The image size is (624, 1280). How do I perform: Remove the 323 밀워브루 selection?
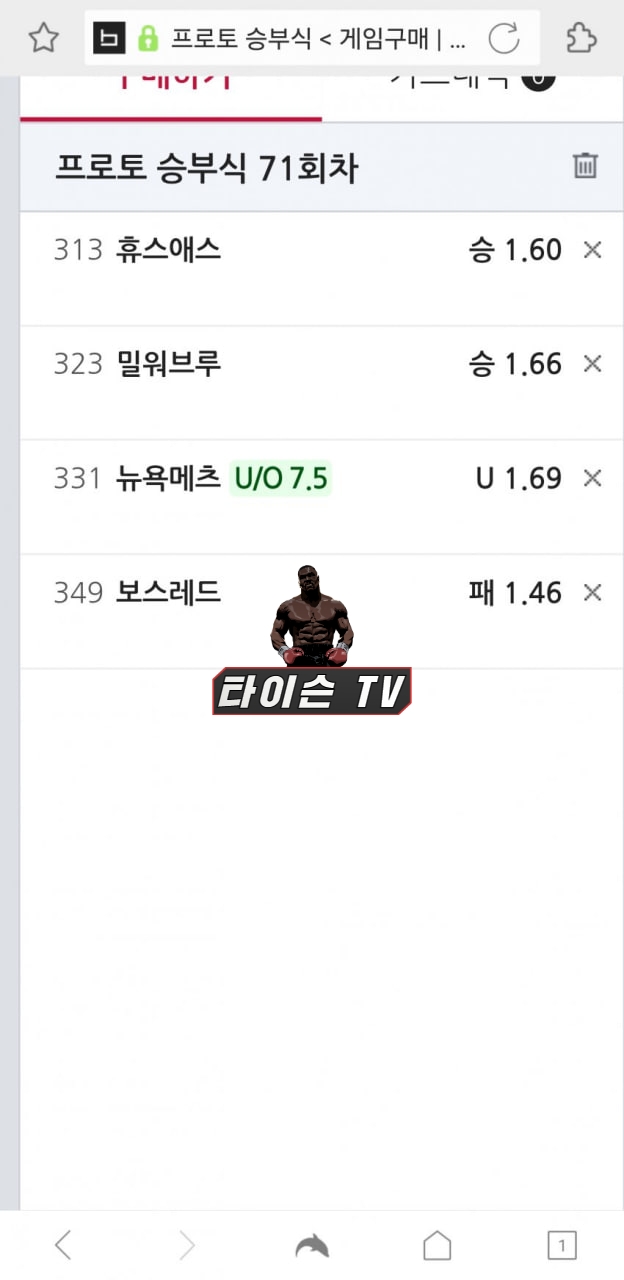click(592, 364)
